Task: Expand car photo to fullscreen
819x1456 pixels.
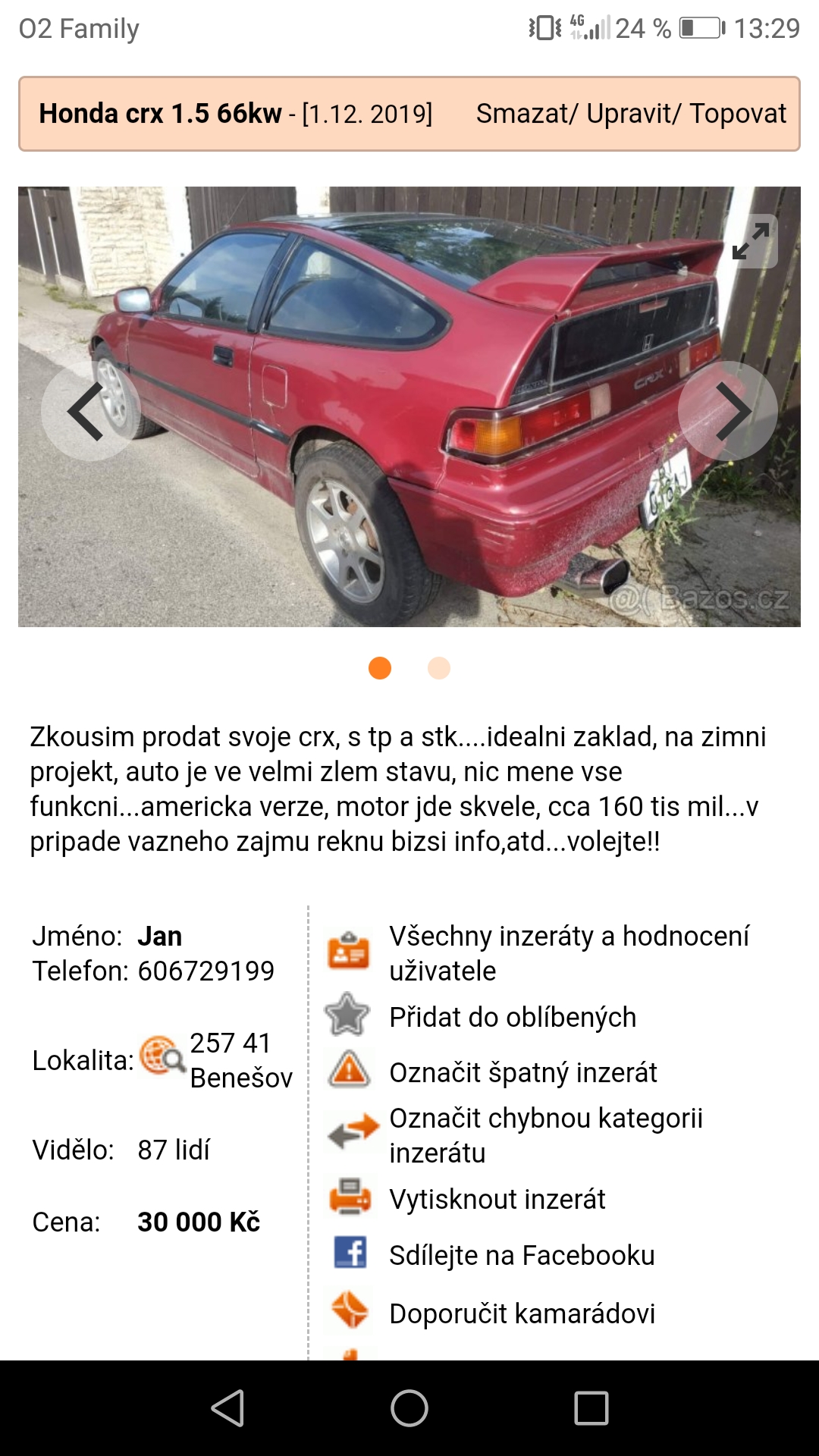Action: (x=750, y=241)
